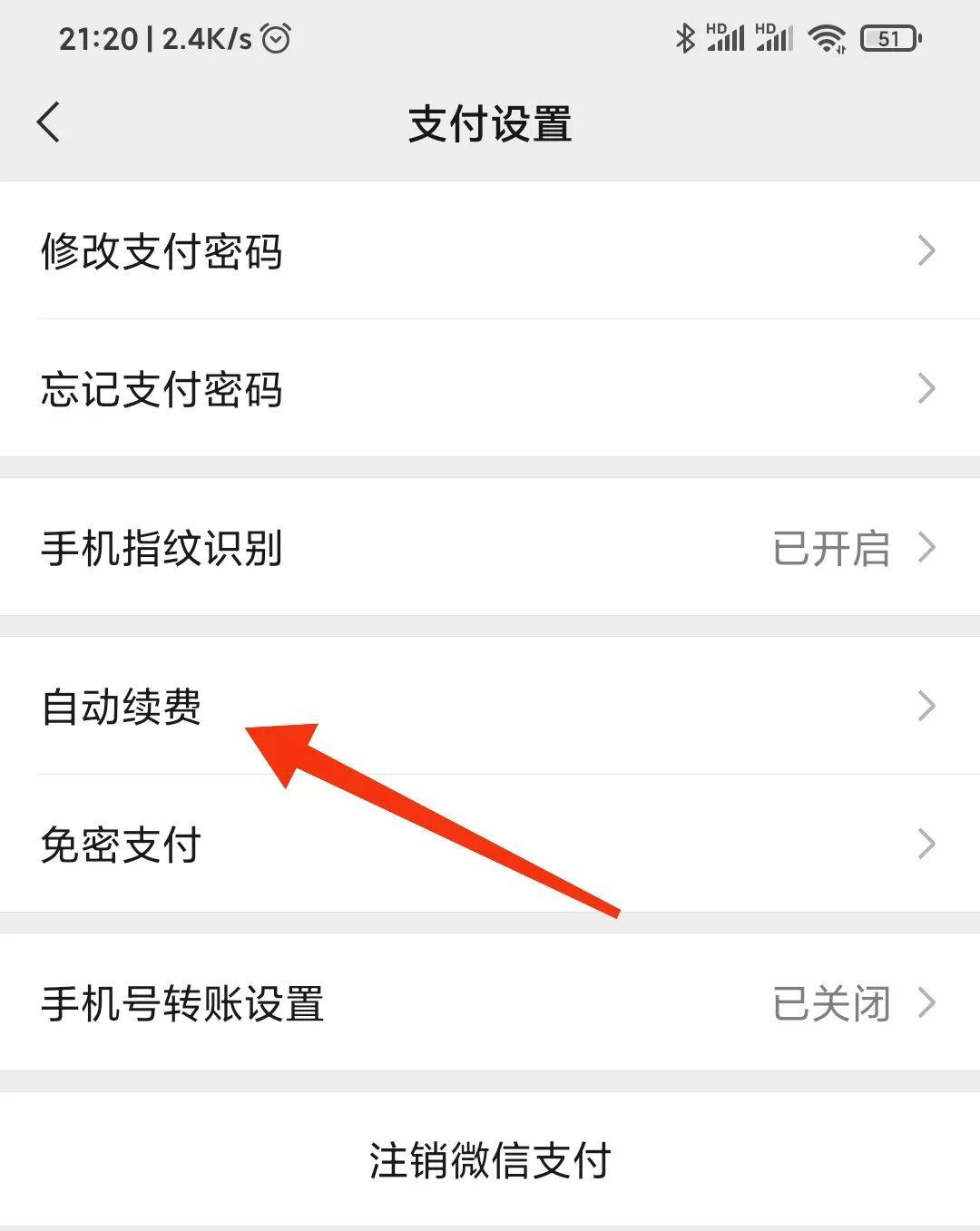Screen dimensions: 980x1231
Task: Expand the chevron next to 修改支付密码
Action: point(926,250)
